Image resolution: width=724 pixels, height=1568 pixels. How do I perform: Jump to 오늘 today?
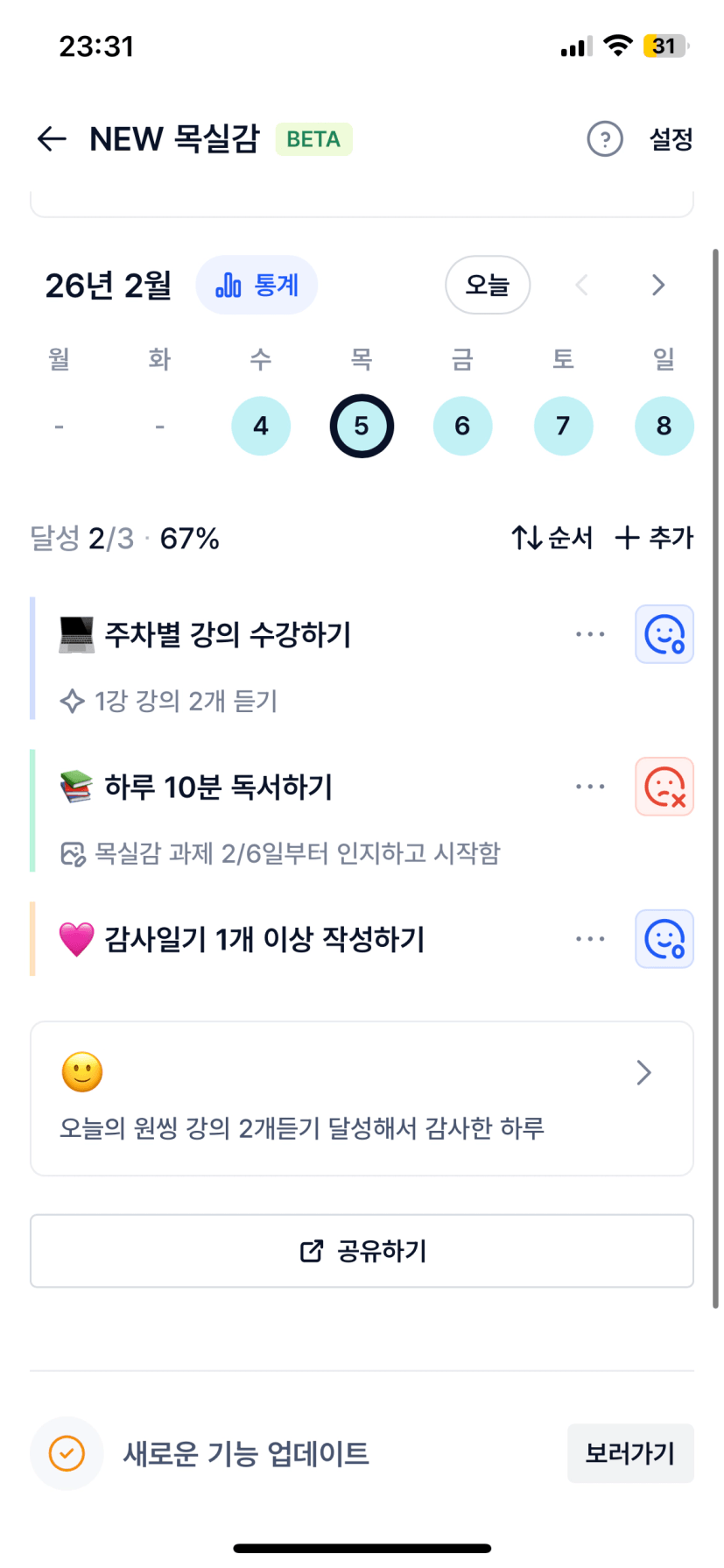[488, 285]
